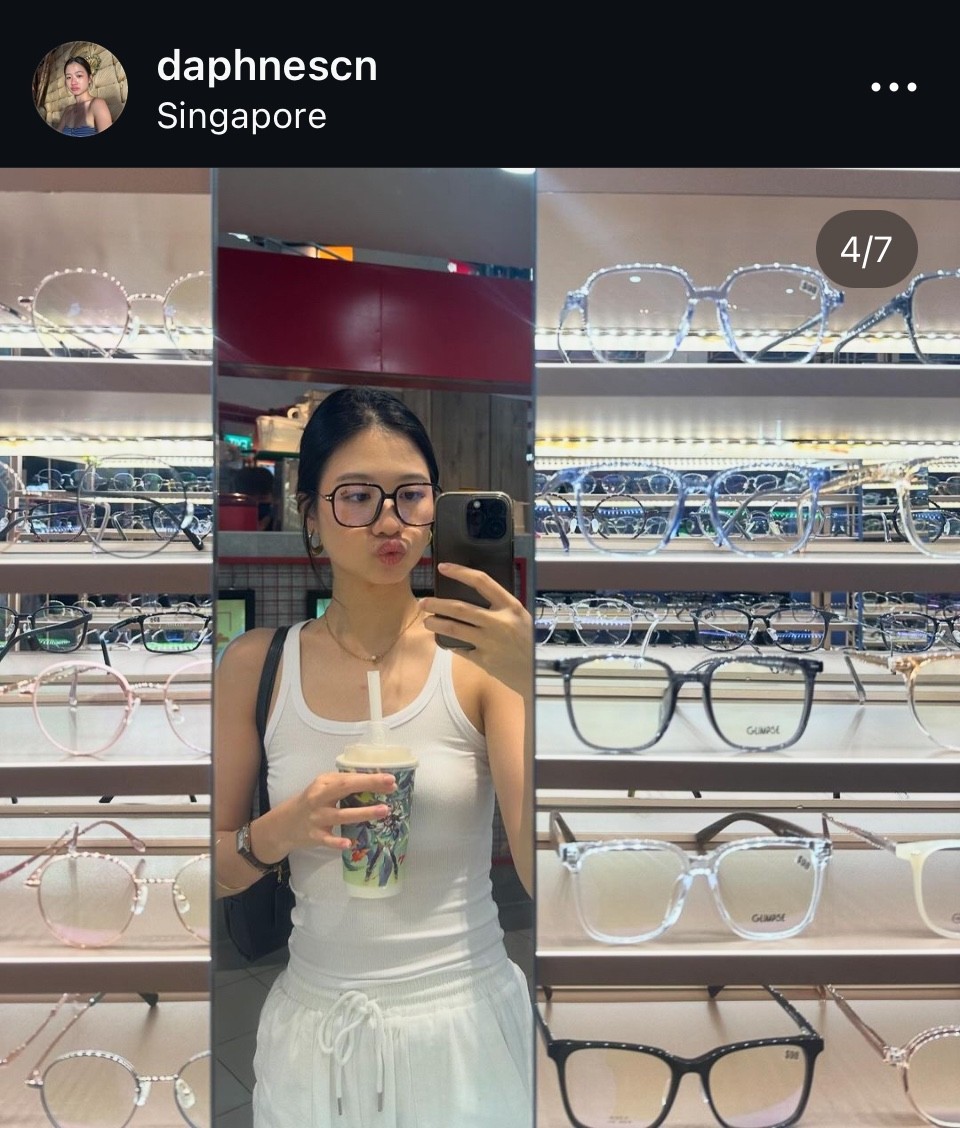Screen dimensions: 960x1128
Task: View the Singapore location page
Action: click(241, 116)
